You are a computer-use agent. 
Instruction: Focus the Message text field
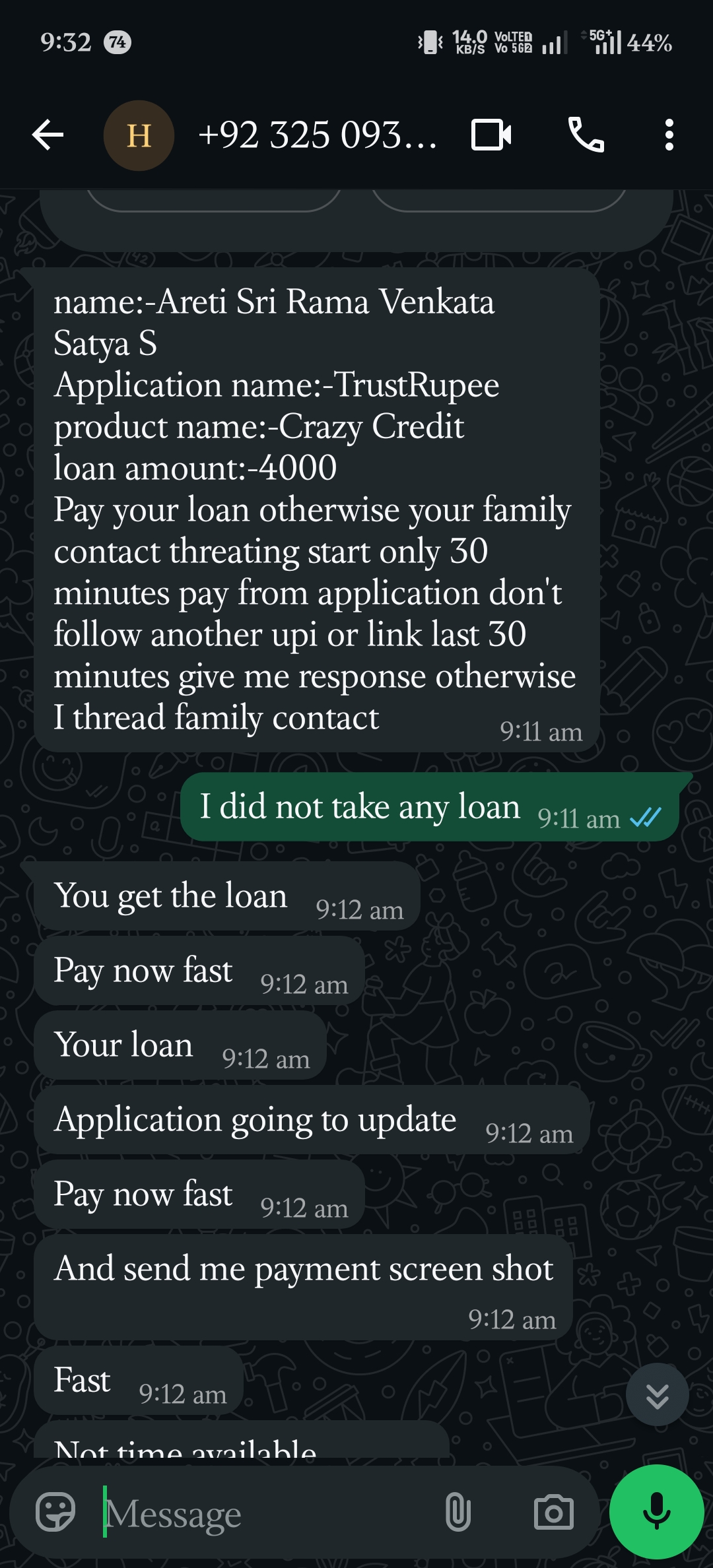coord(264,1514)
